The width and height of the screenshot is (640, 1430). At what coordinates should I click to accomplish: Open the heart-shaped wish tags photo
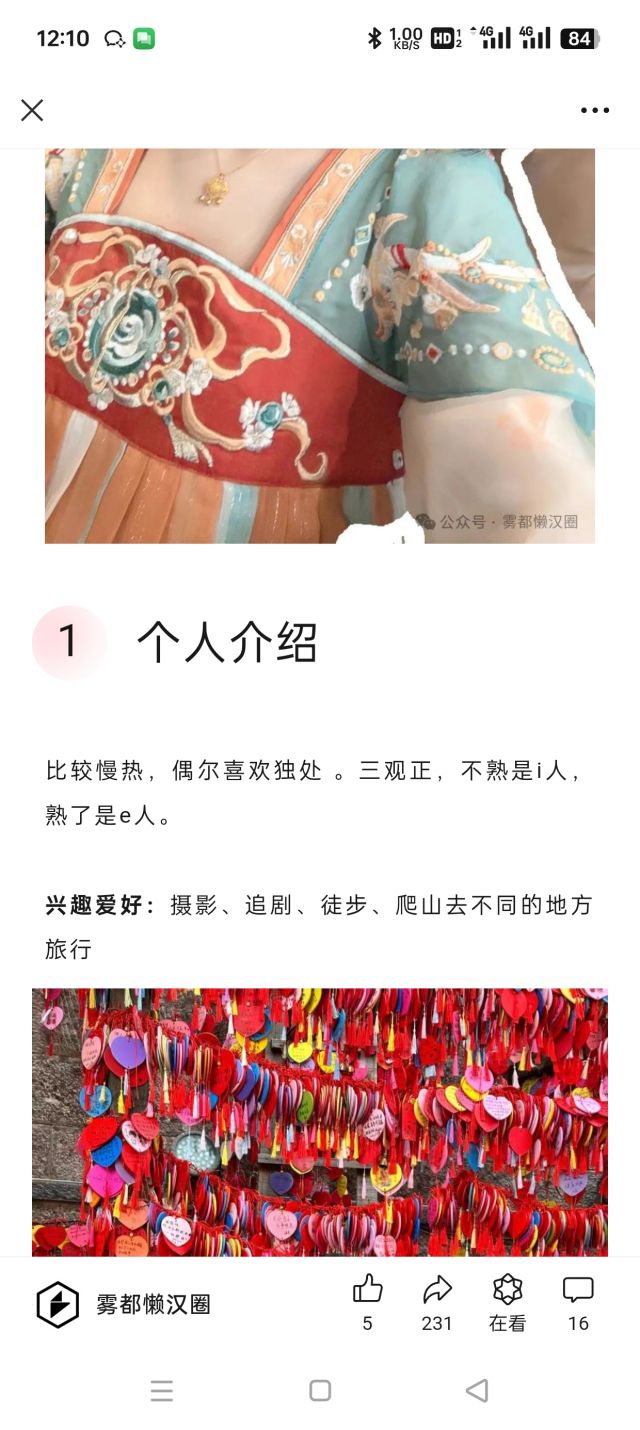pos(320,1120)
